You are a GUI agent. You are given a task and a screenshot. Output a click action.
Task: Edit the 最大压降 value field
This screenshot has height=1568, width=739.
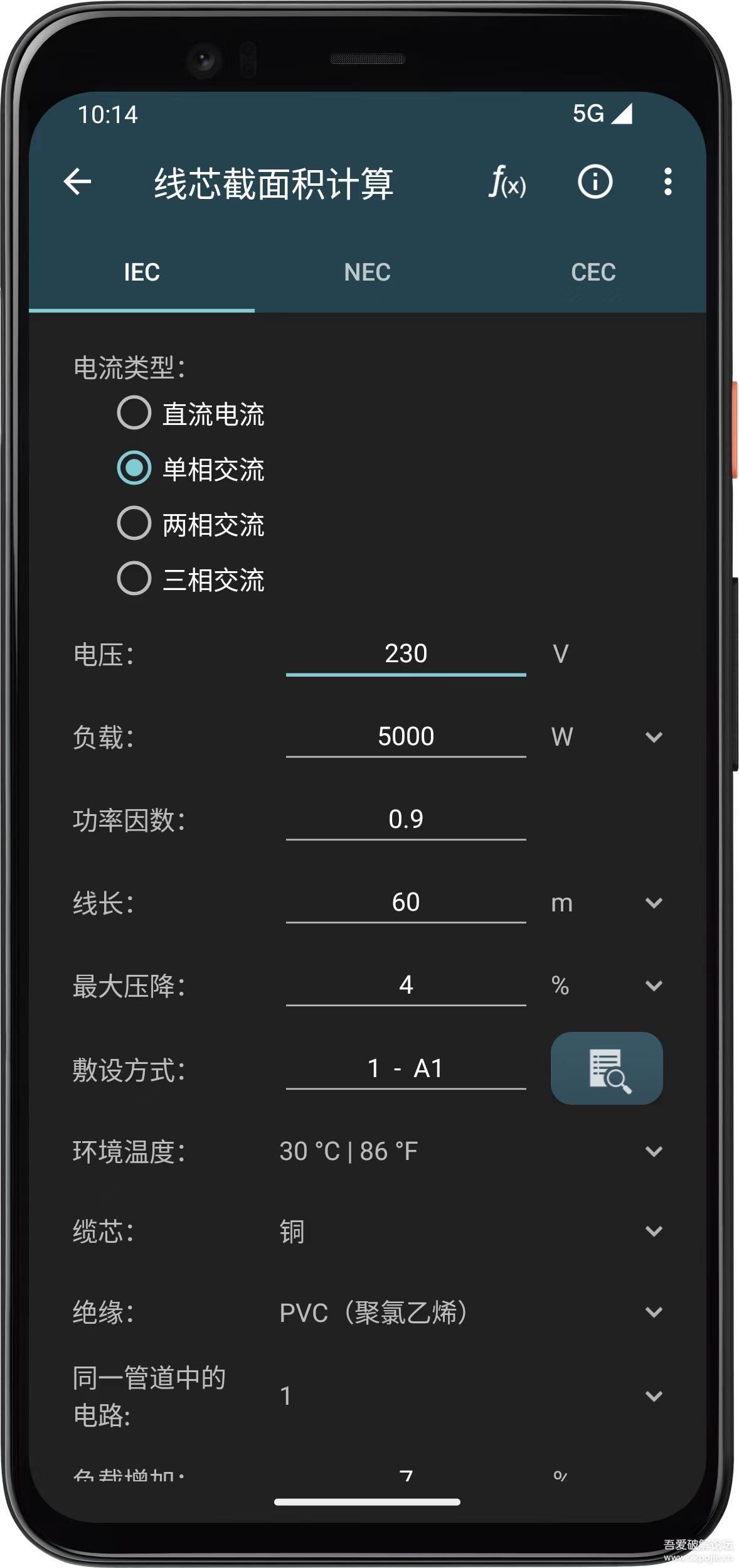click(x=405, y=985)
